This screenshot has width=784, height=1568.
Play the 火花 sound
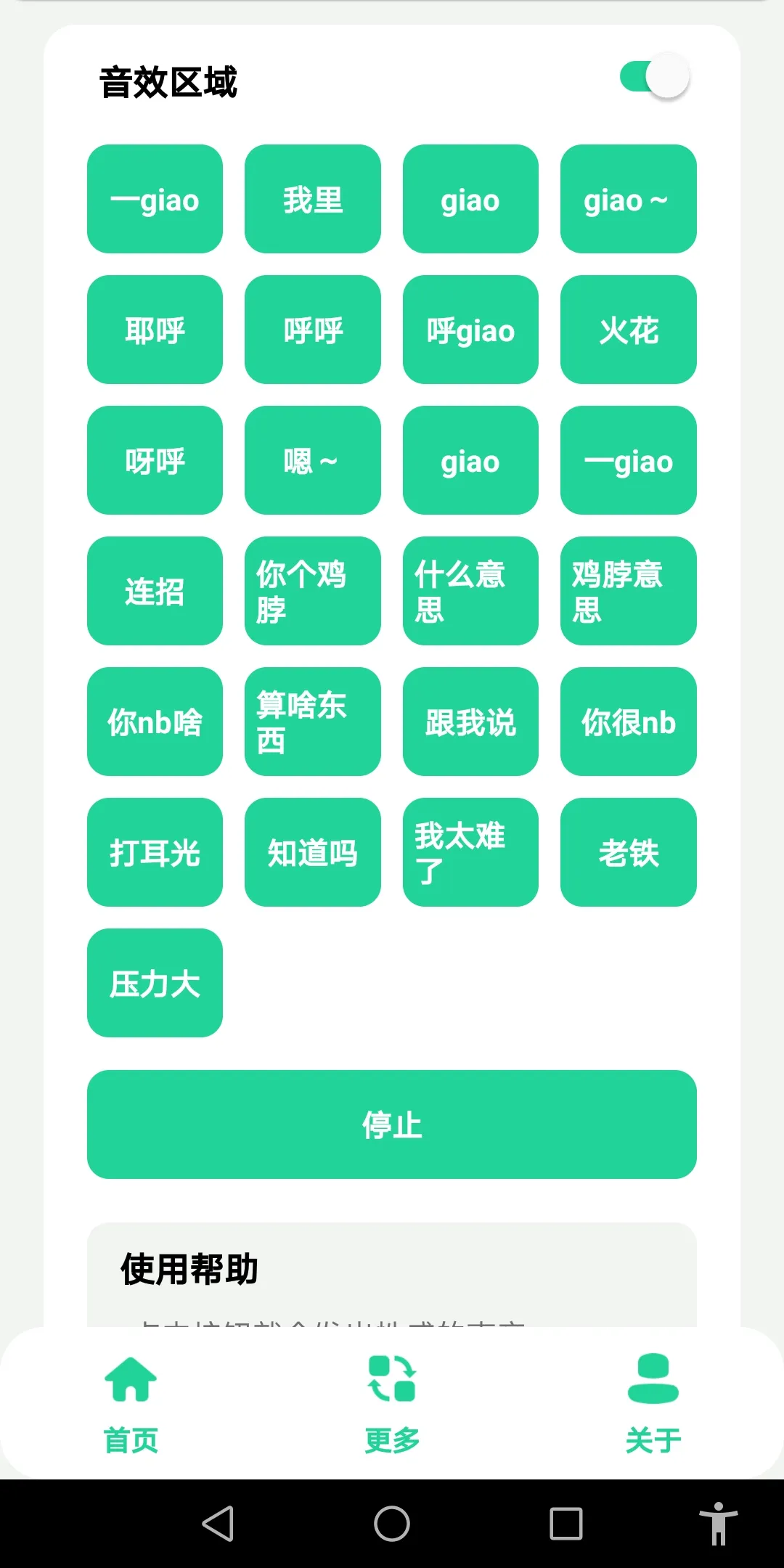pyautogui.click(x=628, y=330)
